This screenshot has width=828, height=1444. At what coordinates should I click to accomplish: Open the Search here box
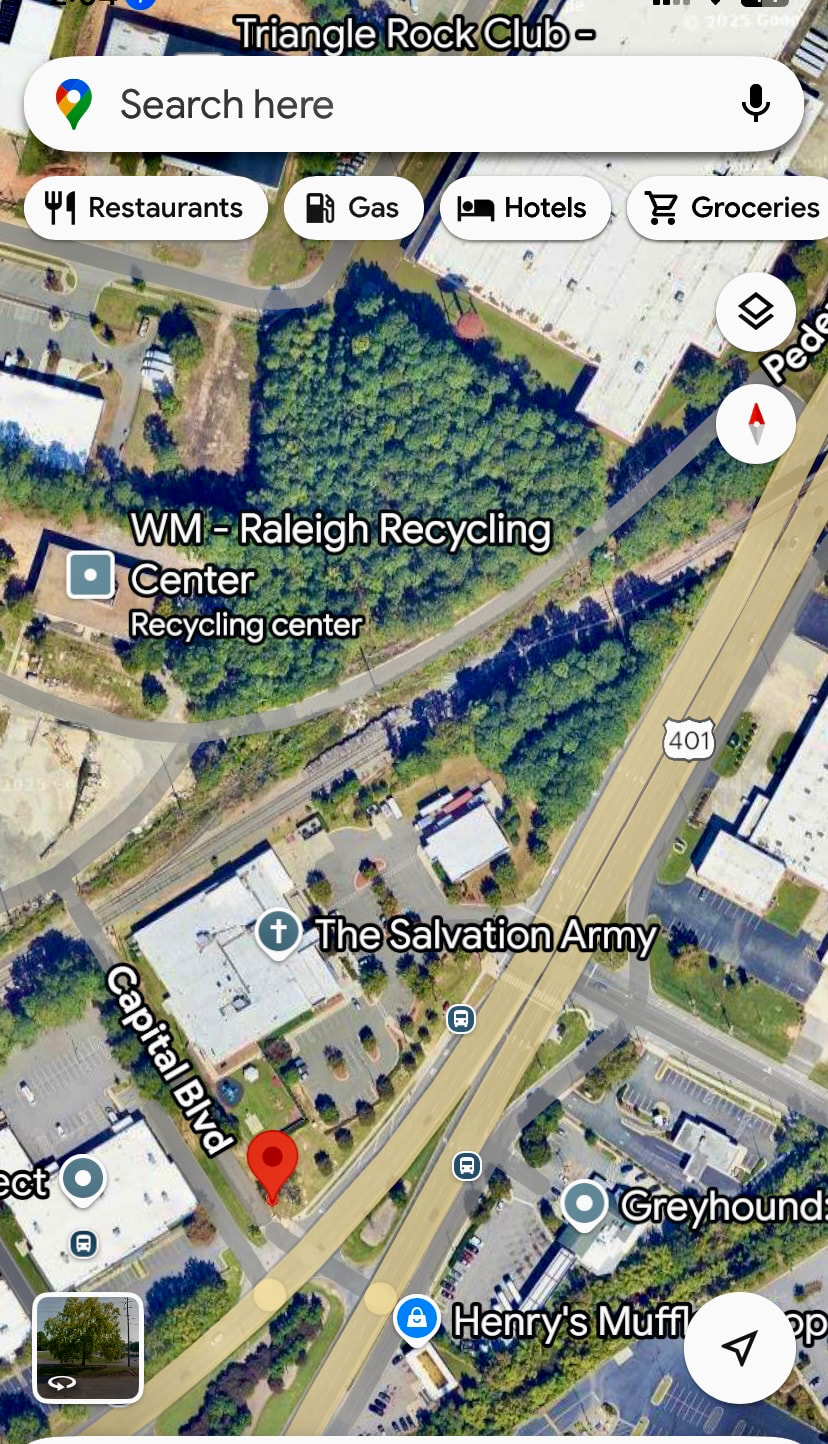(x=400, y=105)
